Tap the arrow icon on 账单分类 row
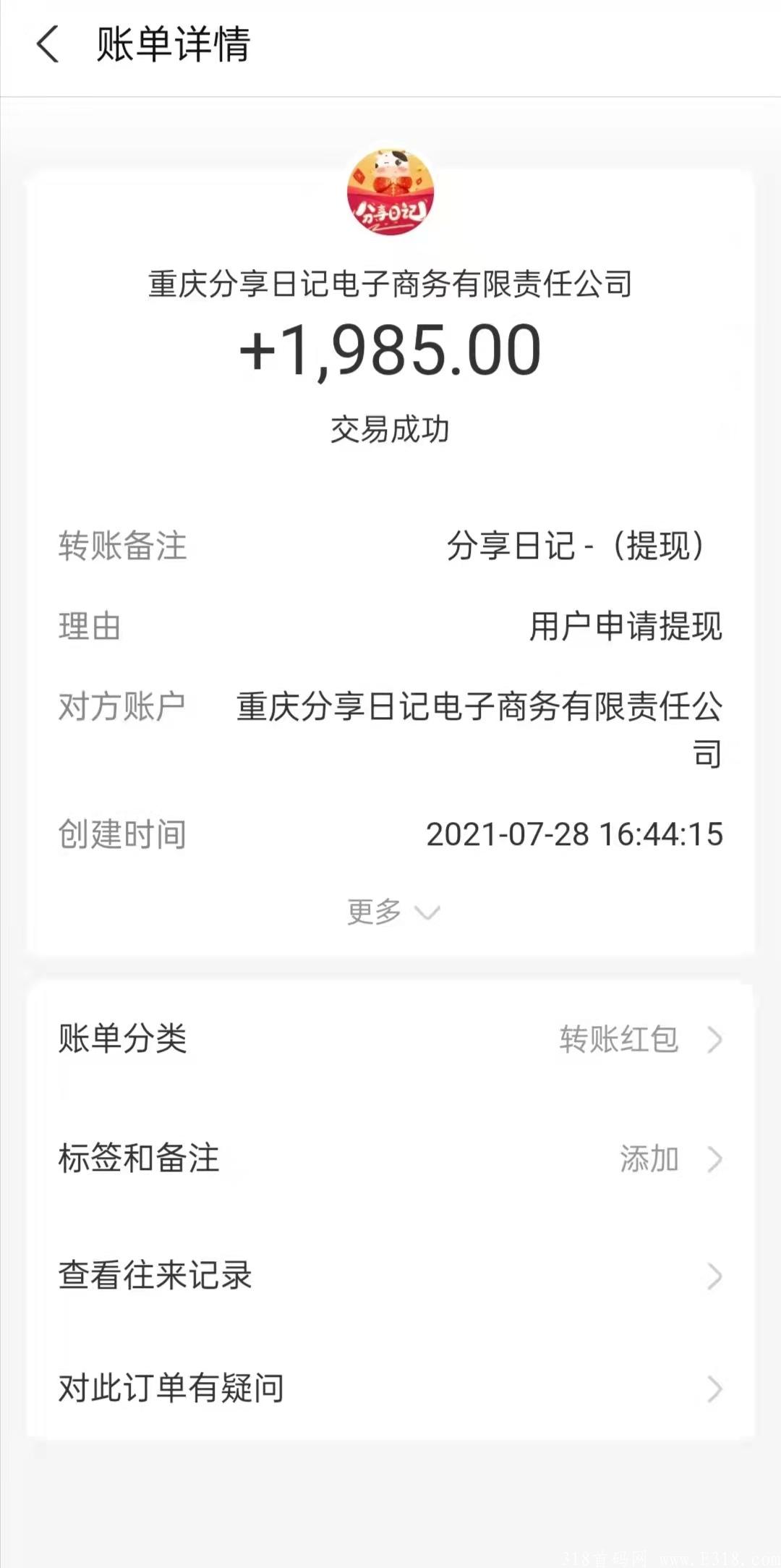Viewport: 781px width, 1568px height. (714, 1040)
